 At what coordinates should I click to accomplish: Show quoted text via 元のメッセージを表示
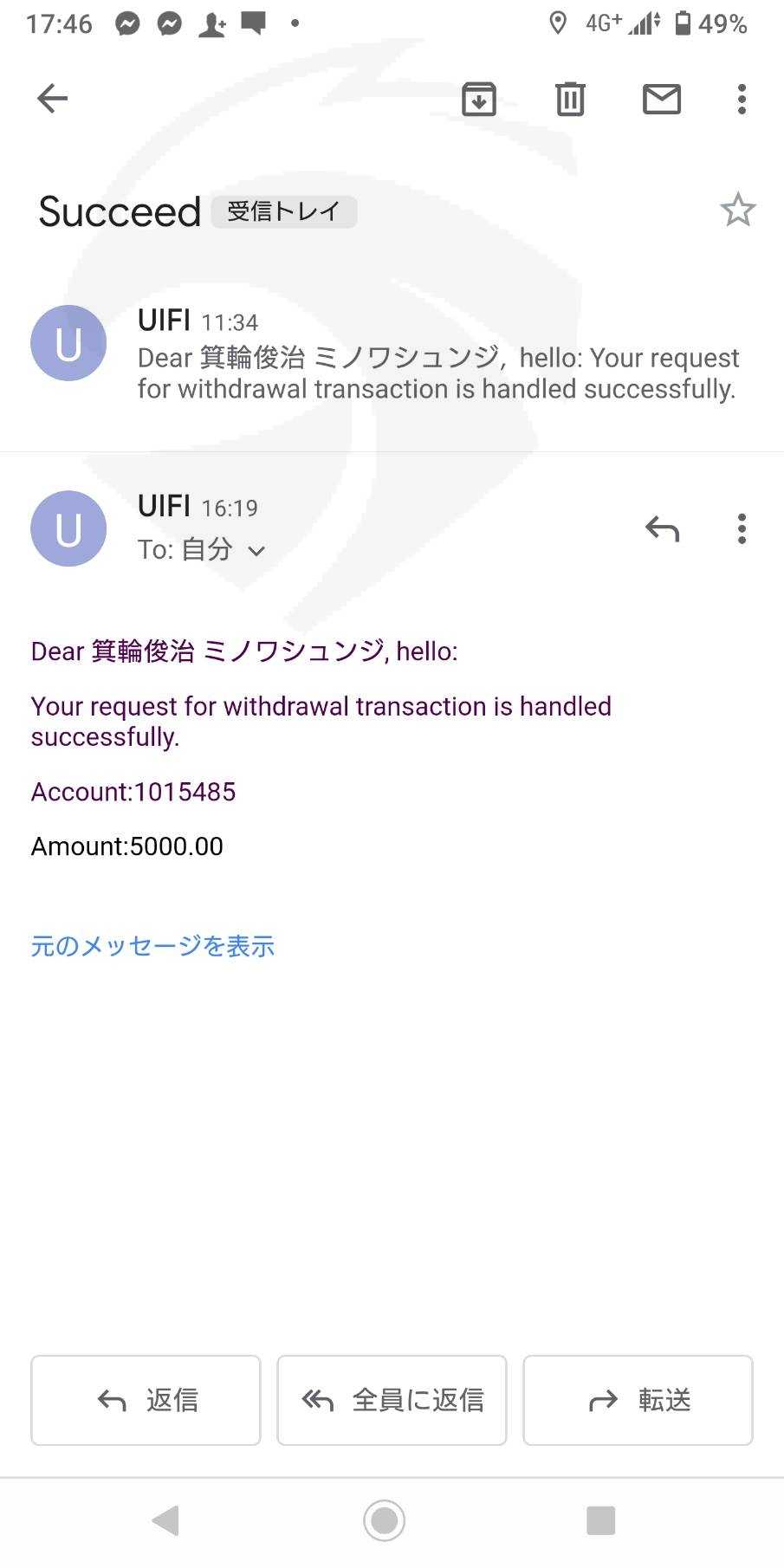click(x=152, y=946)
